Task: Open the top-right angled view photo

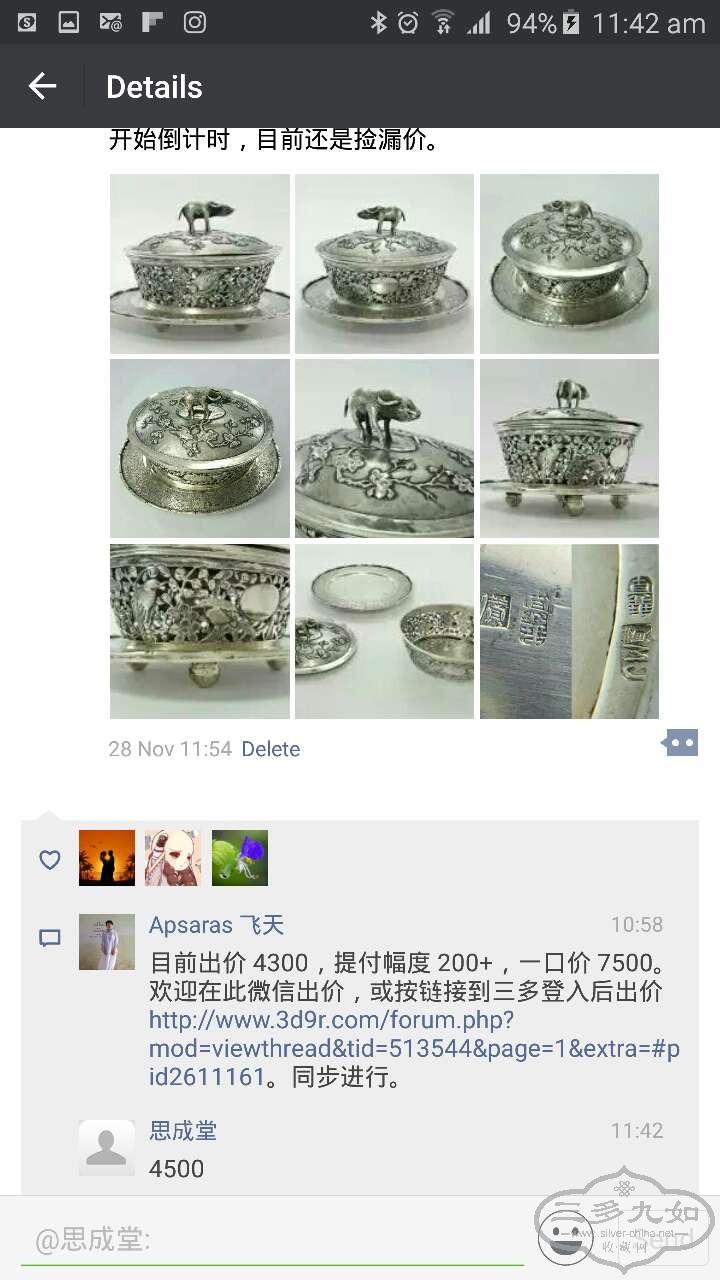Action: [569, 264]
